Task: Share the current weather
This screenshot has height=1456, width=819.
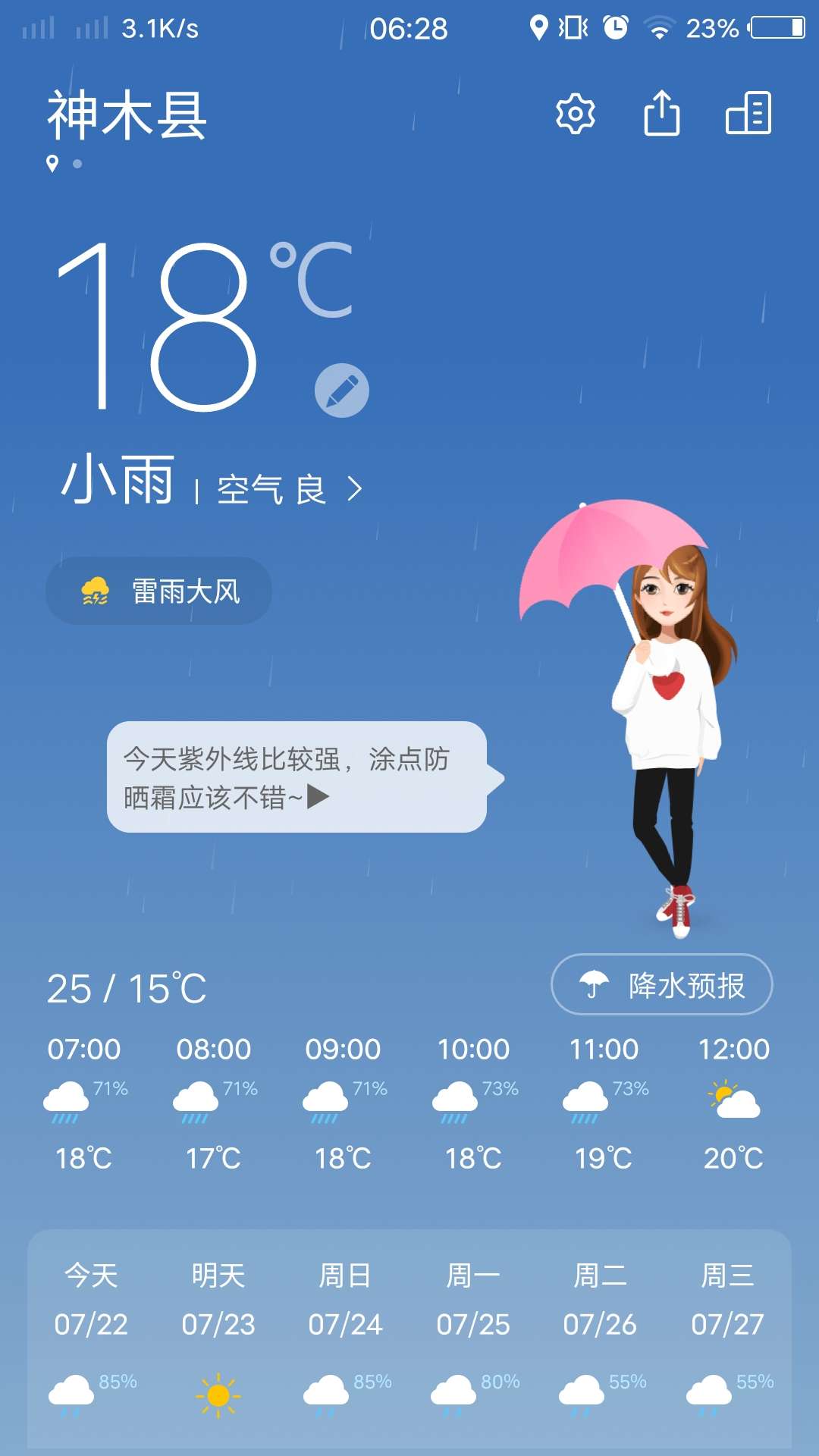Action: [x=661, y=114]
